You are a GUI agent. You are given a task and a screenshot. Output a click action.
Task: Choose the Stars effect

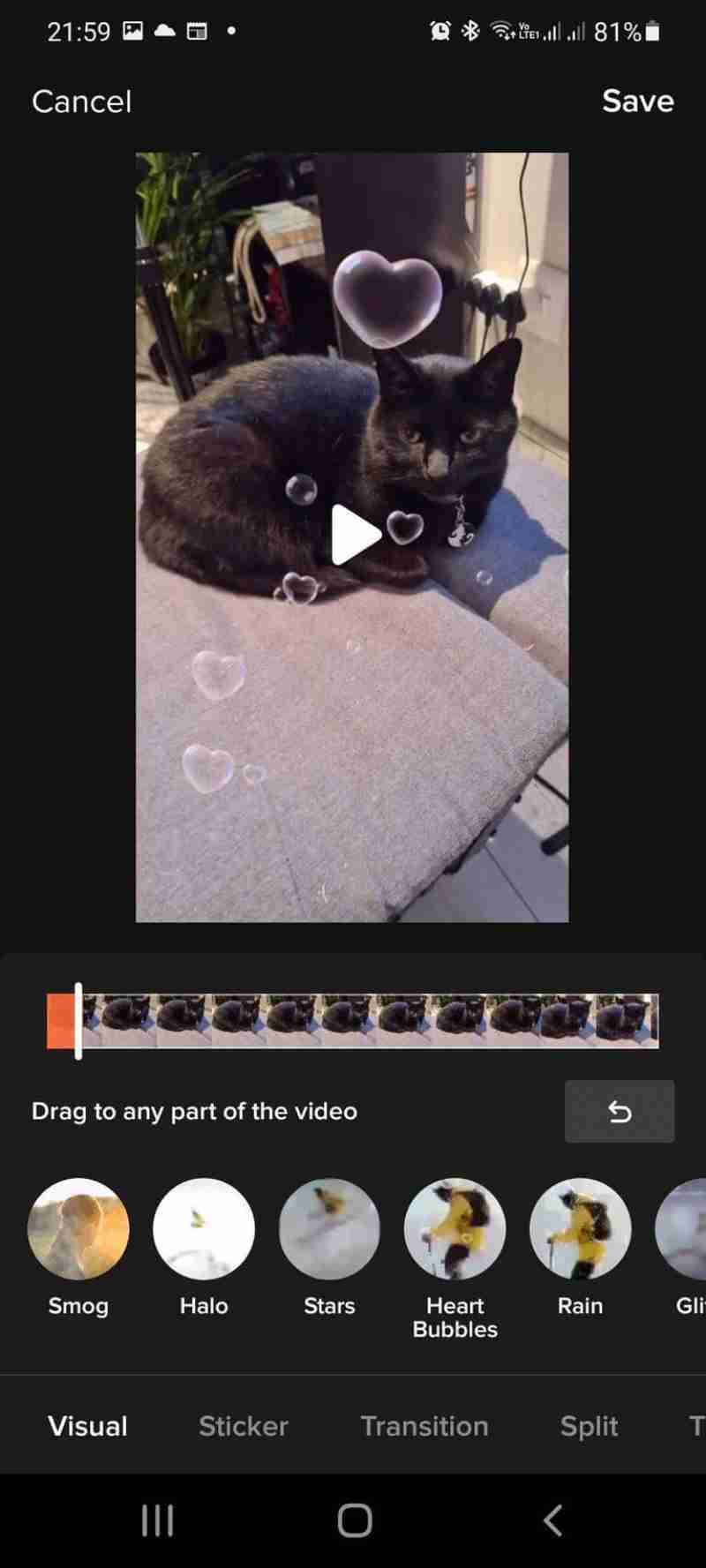click(x=329, y=1229)
